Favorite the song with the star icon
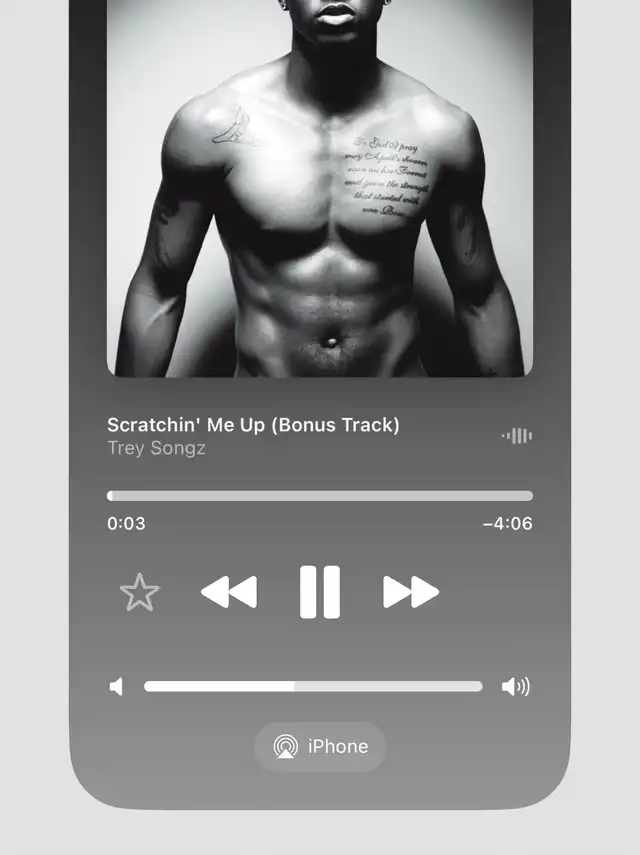The width and height of the screenshot is (640, 855). pos(140,592)
